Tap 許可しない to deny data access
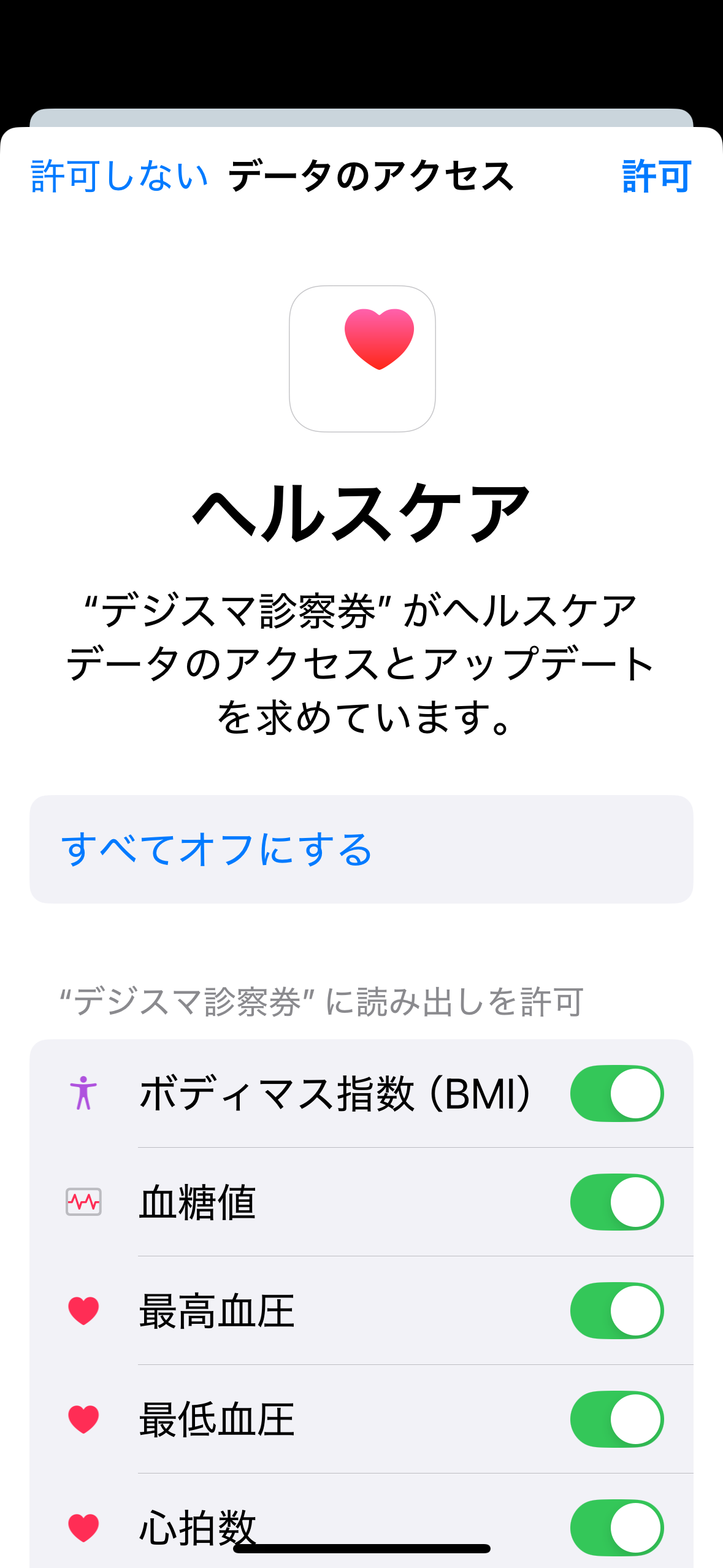The image size is (723, 1568). (x=120, y=176)
